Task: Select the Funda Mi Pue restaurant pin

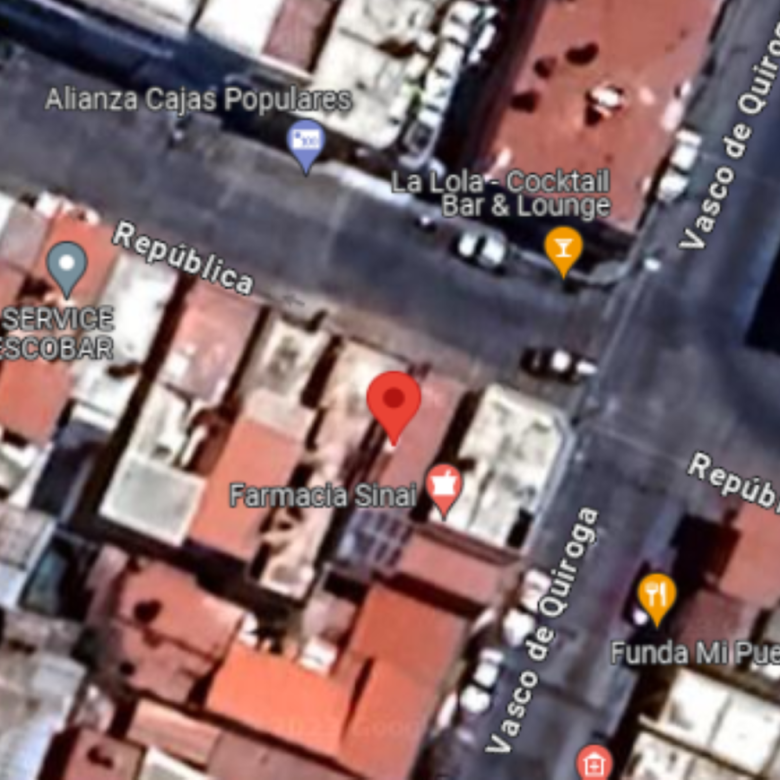Action: pos(656,595)
